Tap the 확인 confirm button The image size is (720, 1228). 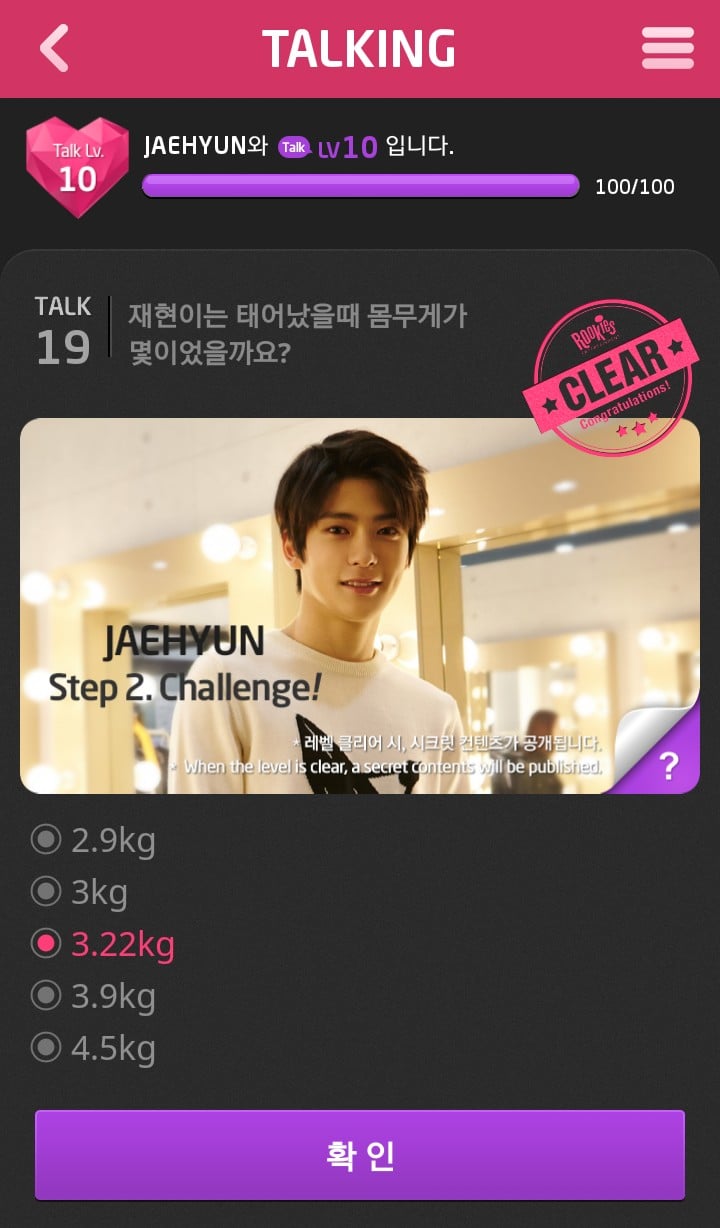click(x=360, y=1155)
